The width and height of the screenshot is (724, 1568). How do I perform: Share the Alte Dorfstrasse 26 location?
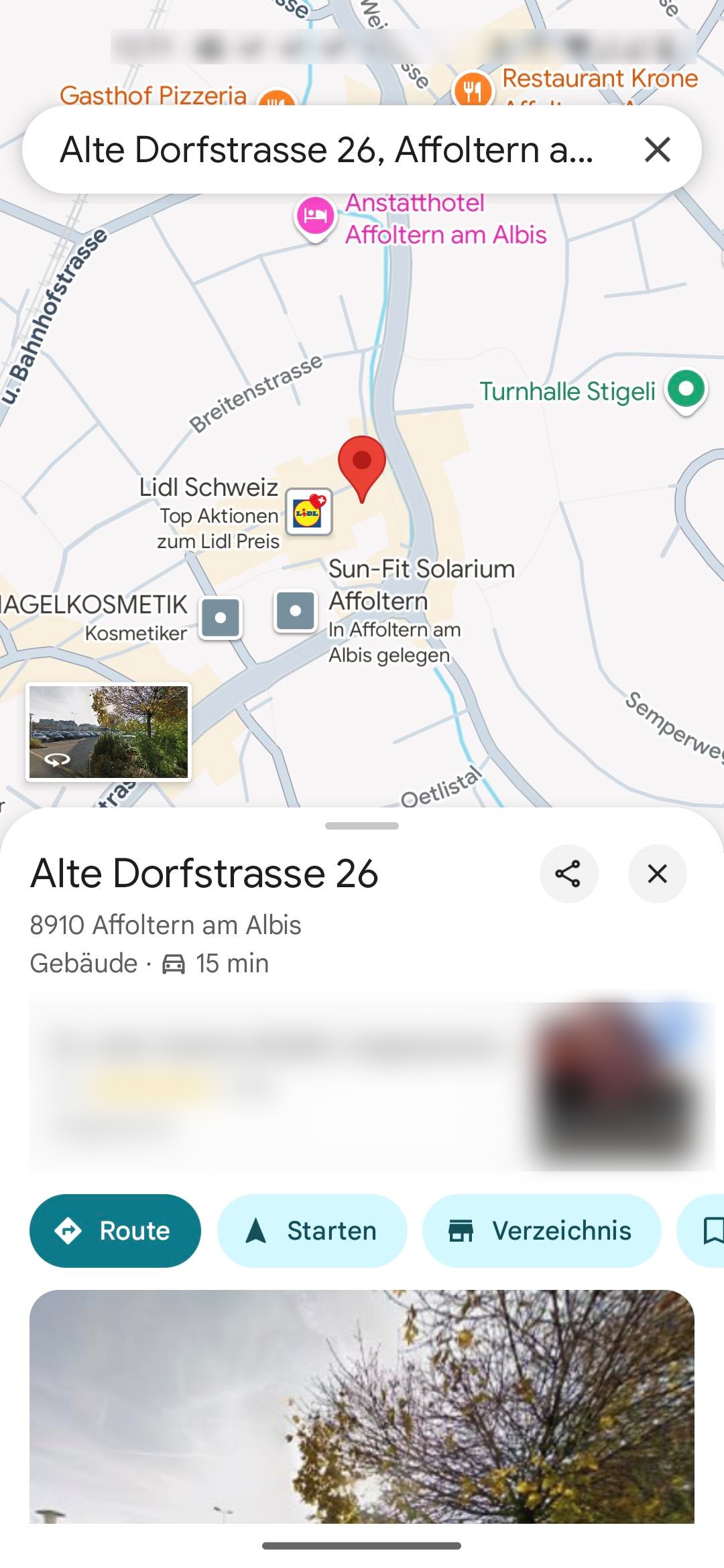point(568,874)
